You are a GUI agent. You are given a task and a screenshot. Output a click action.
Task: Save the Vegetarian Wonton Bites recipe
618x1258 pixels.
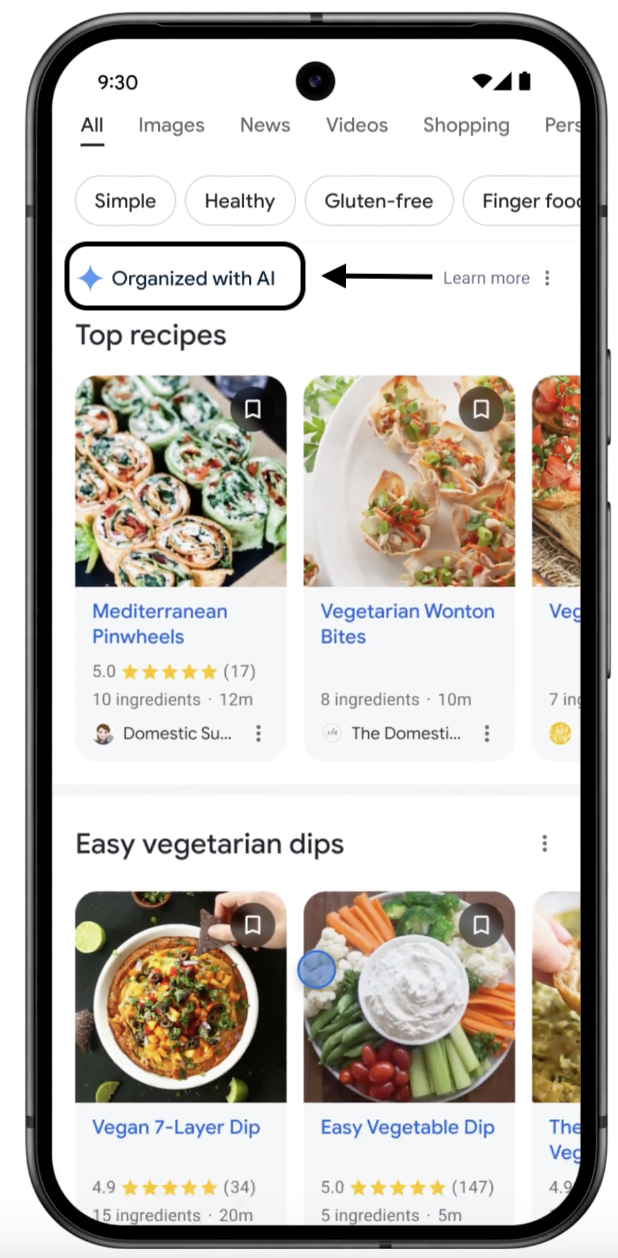(481, 409)
